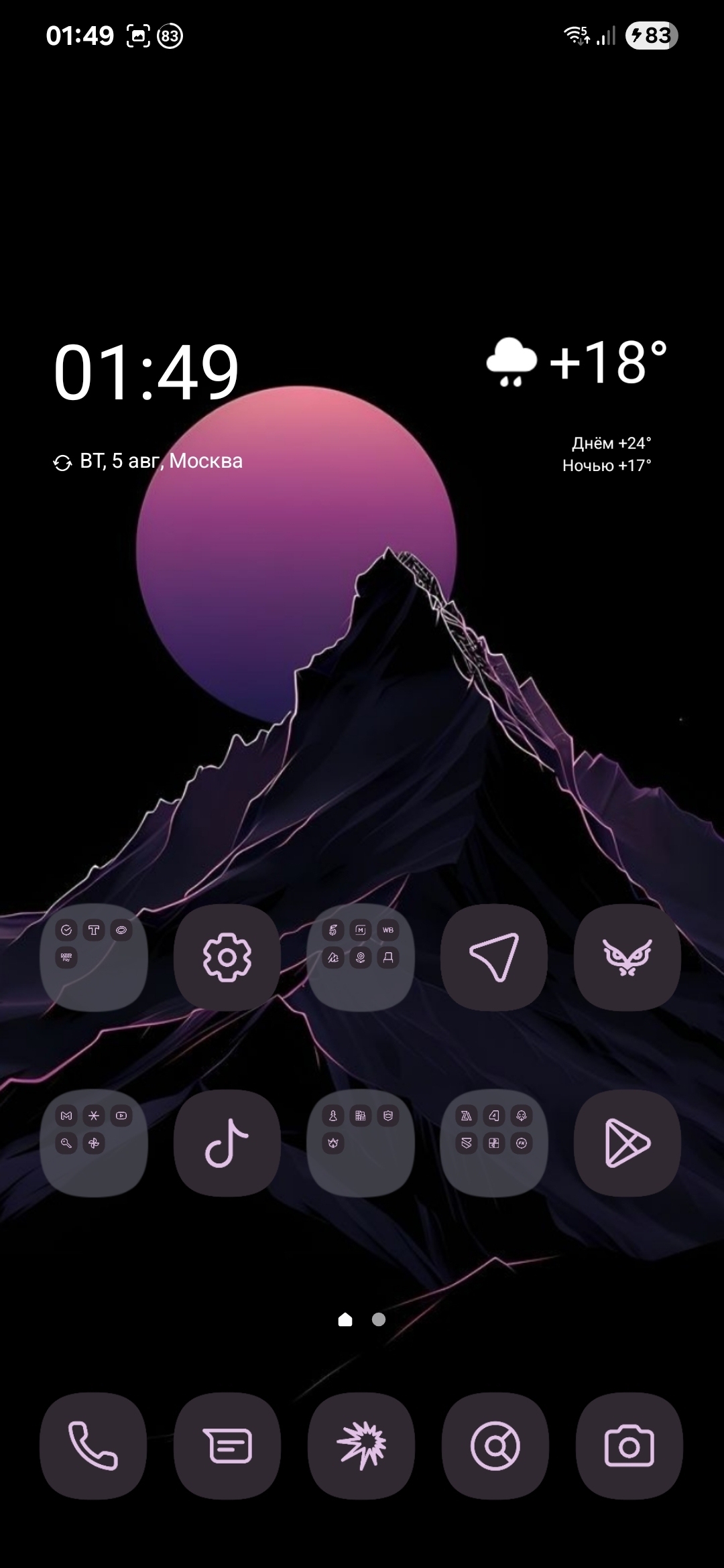Launch the starburst icon app in the dock
The height and width of the screenshot is (1568, 724).
tap(361, 1446)
